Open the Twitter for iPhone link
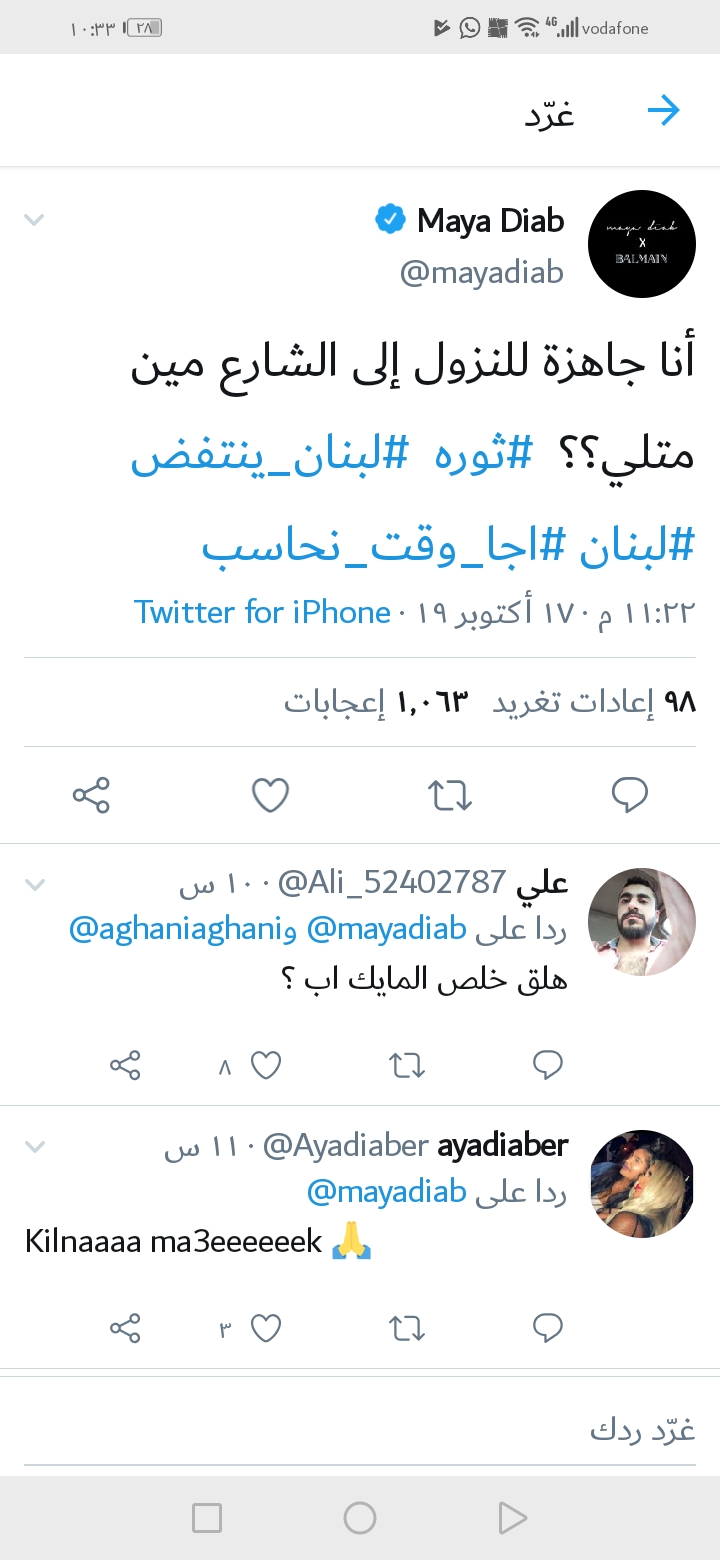 click(262, 612)
